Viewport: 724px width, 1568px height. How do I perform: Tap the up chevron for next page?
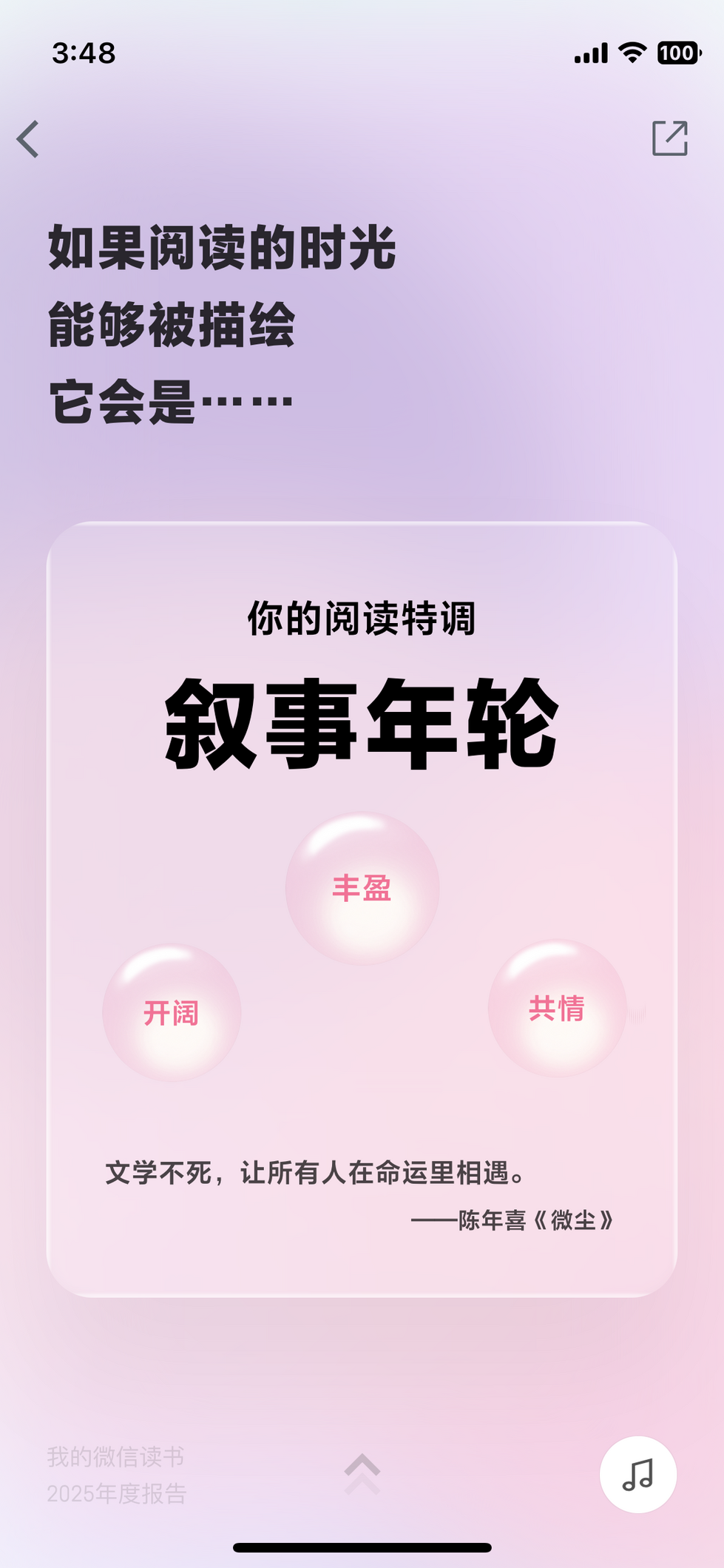click(x=362, y=1473)
